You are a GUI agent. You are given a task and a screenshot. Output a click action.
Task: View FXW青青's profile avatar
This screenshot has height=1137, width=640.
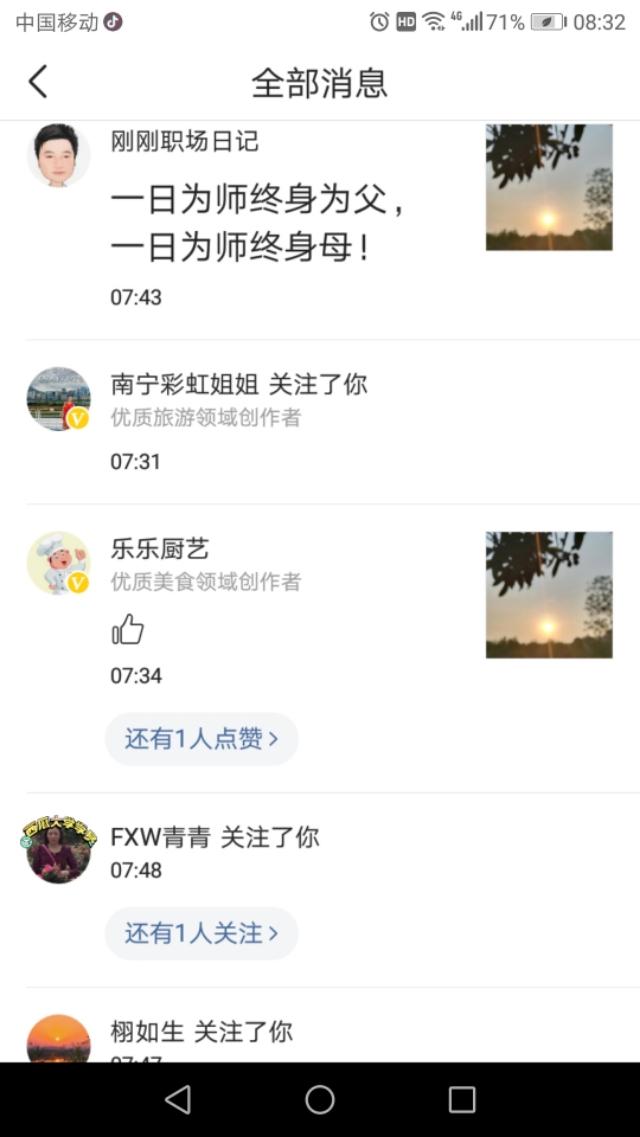click(x=58, y=850)
